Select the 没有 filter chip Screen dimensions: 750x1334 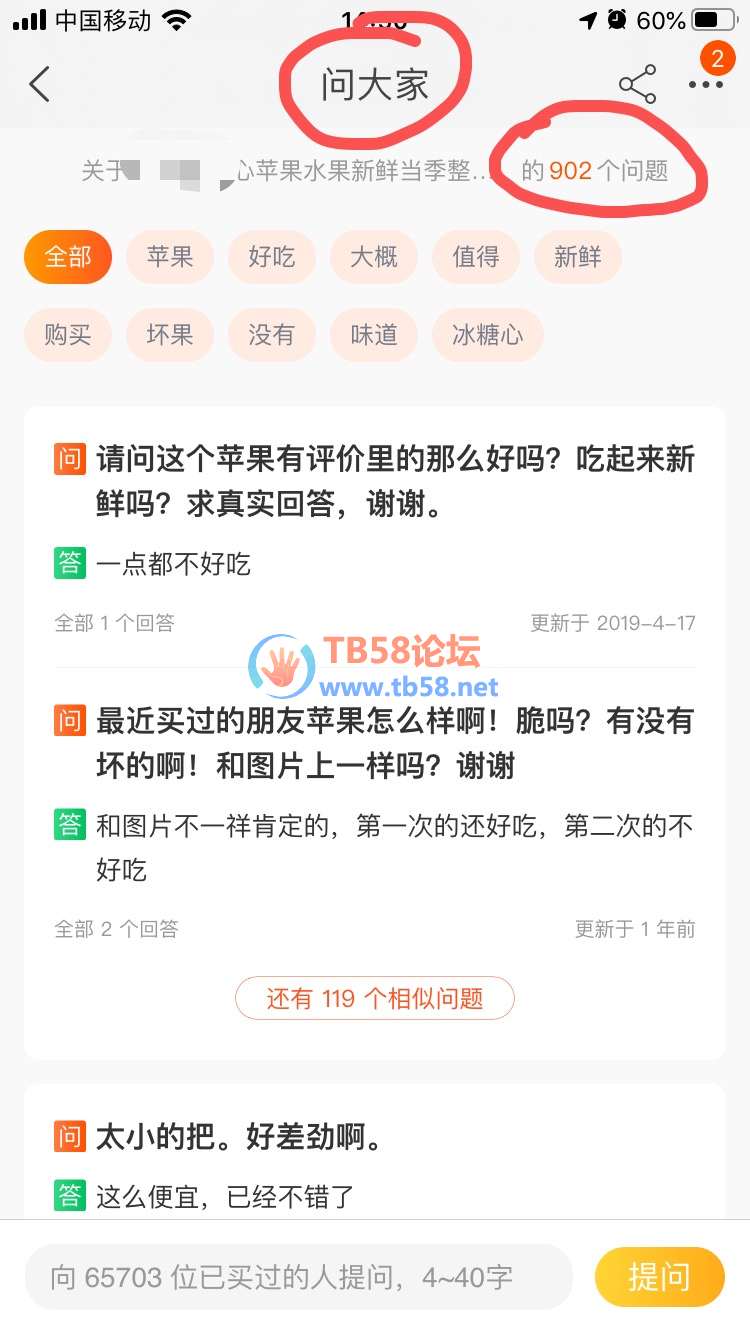tap(272, 334)
